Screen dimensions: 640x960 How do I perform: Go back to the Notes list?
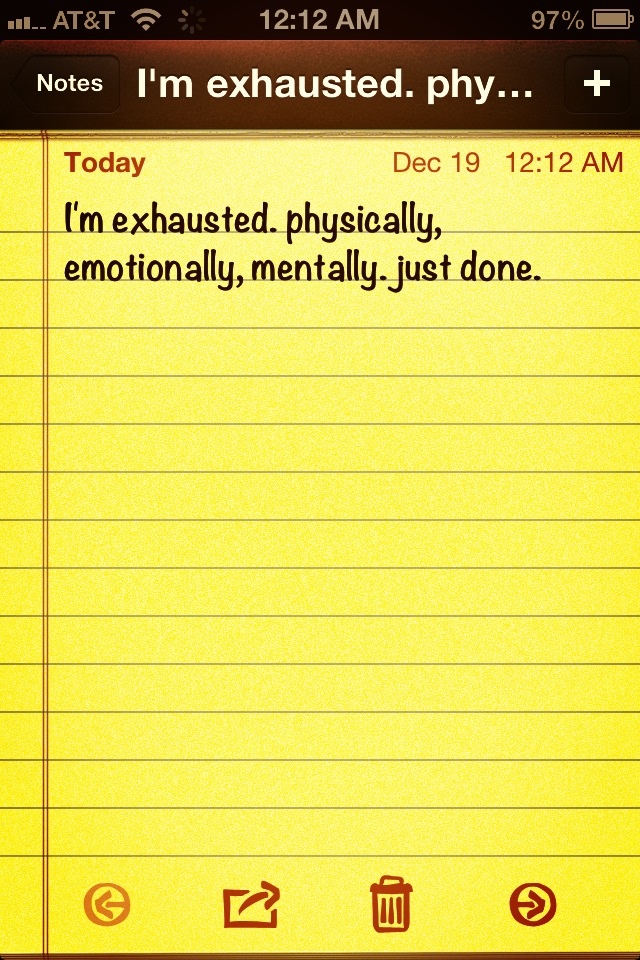click(70, 84)
